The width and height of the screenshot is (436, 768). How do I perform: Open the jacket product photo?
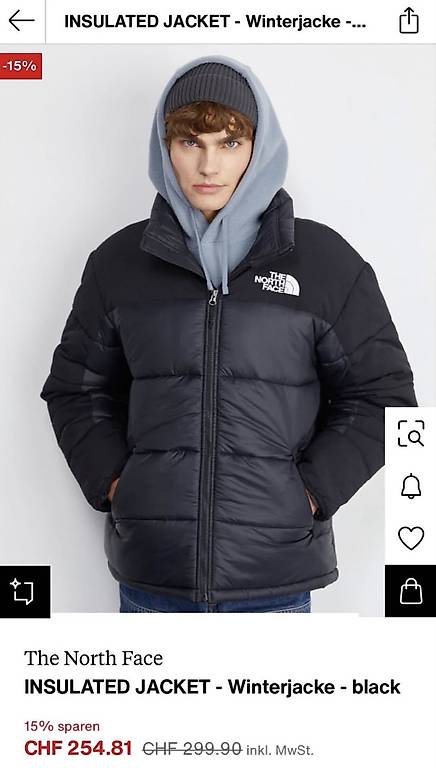tap(218, 329)
